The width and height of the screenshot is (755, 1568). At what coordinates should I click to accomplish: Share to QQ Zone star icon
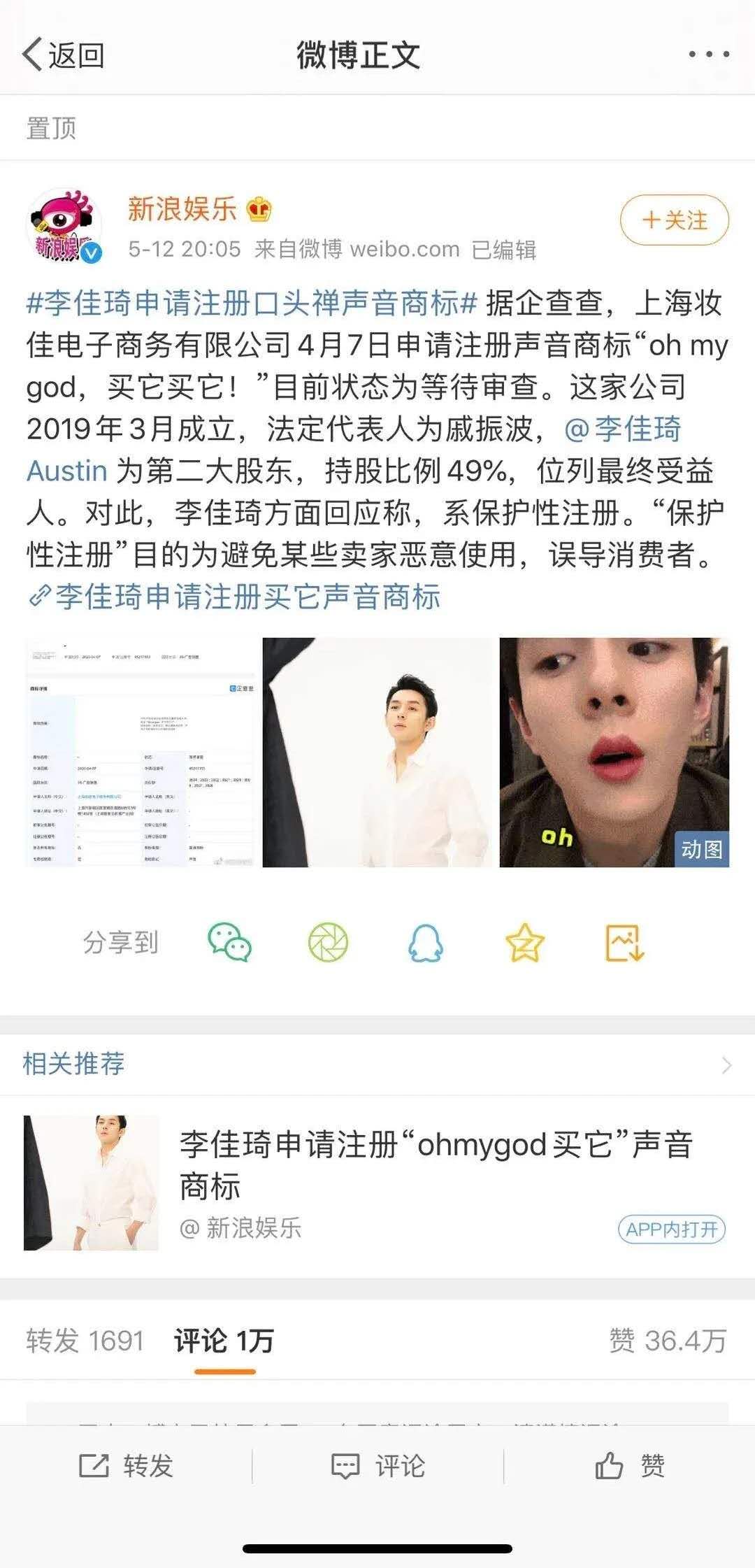coord(524,943)
